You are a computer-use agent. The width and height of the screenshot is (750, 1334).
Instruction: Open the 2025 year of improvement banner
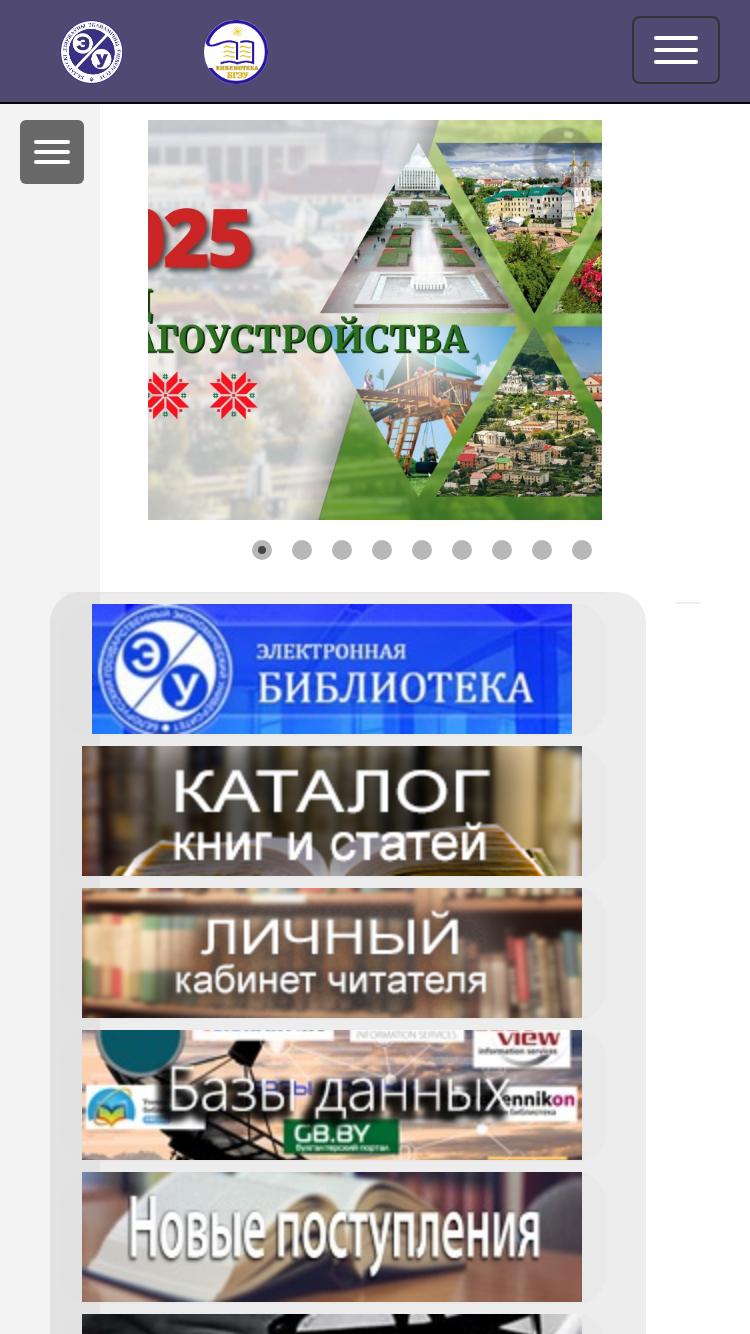pyautogui.click(x=375, y=320)
